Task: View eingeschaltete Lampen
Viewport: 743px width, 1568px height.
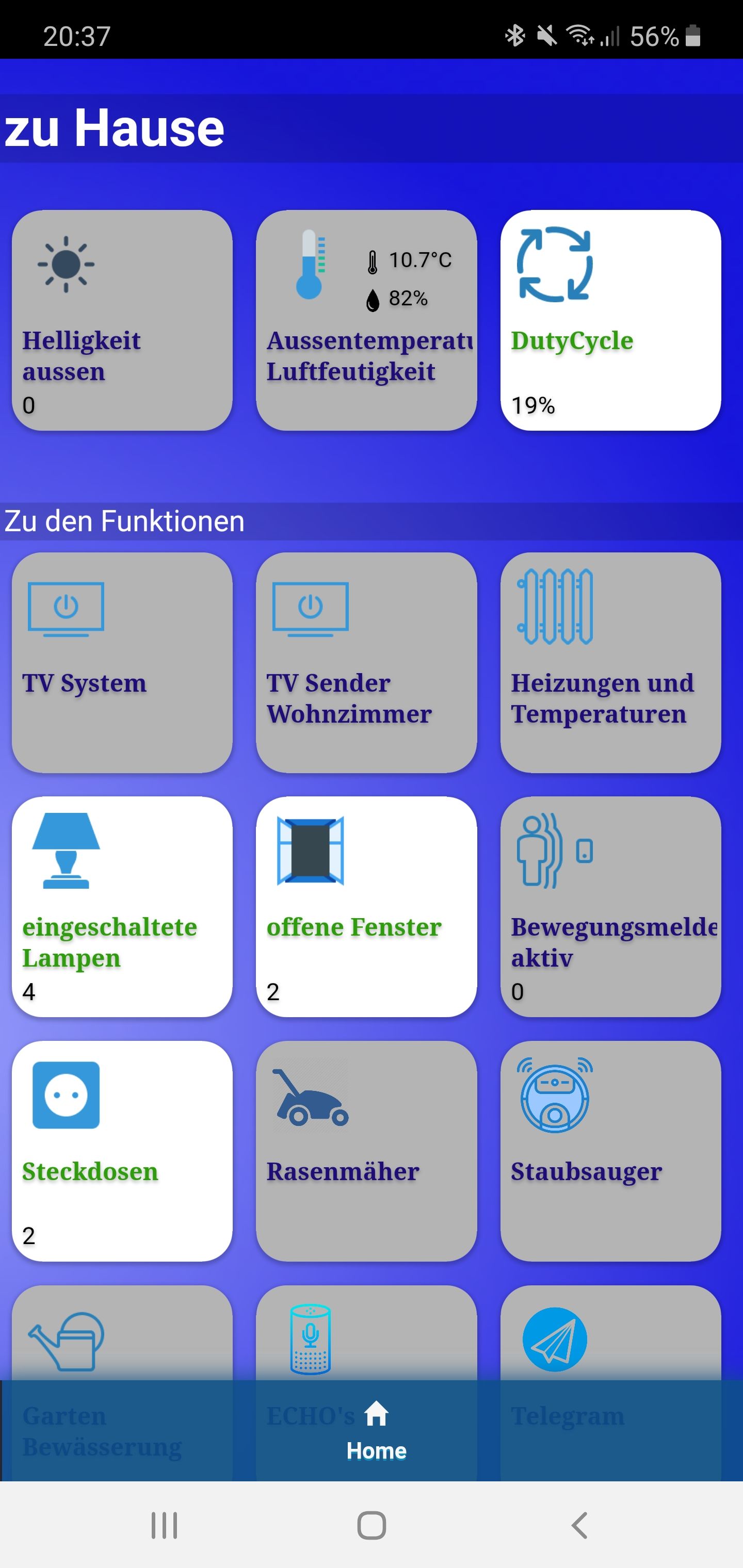Action: click(122, 906)
